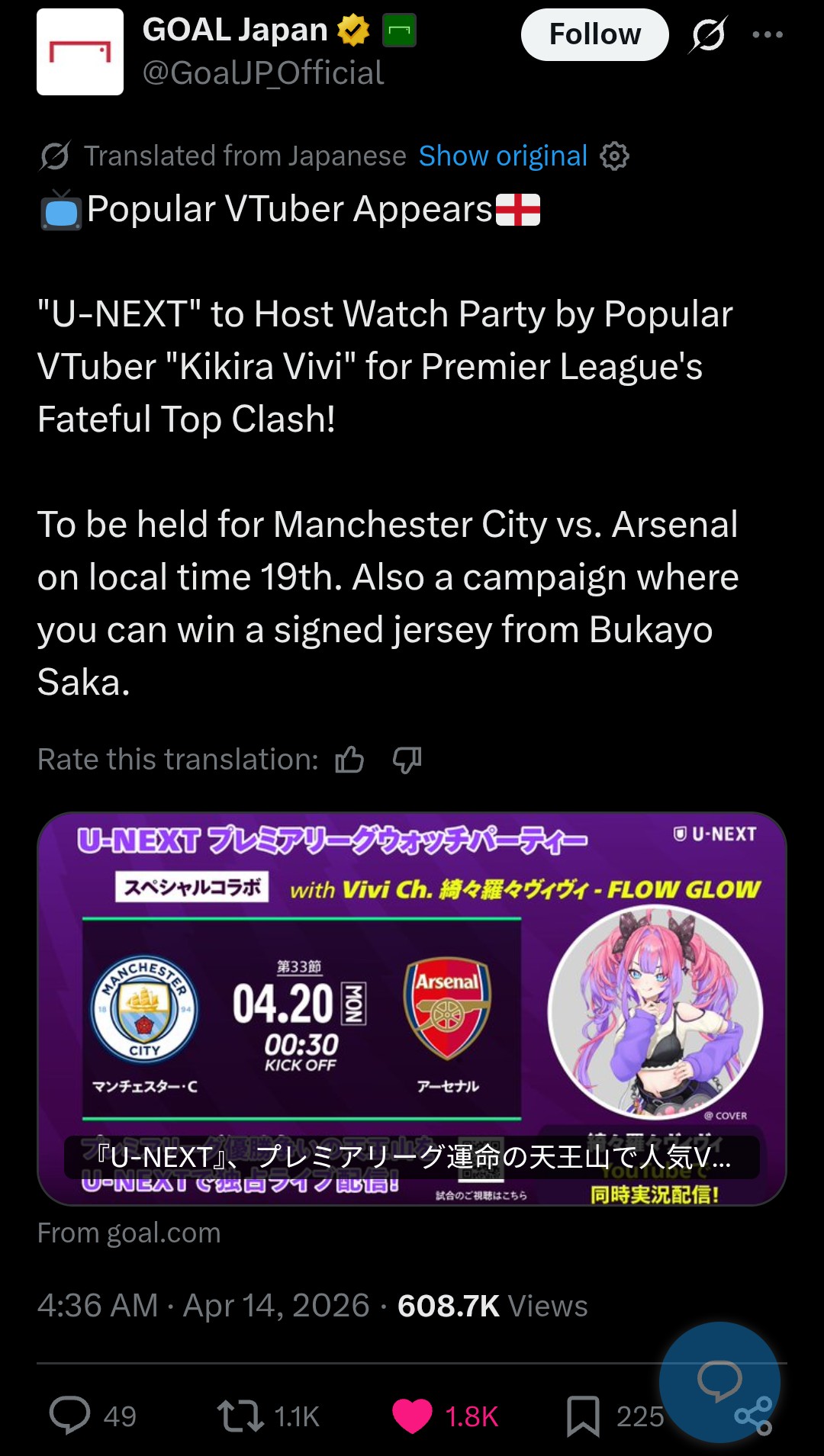This screenshot has height=1456, width=824.
Task: Repost this tweet with 1.1K reposts
Action: [x=241, y=1416]
